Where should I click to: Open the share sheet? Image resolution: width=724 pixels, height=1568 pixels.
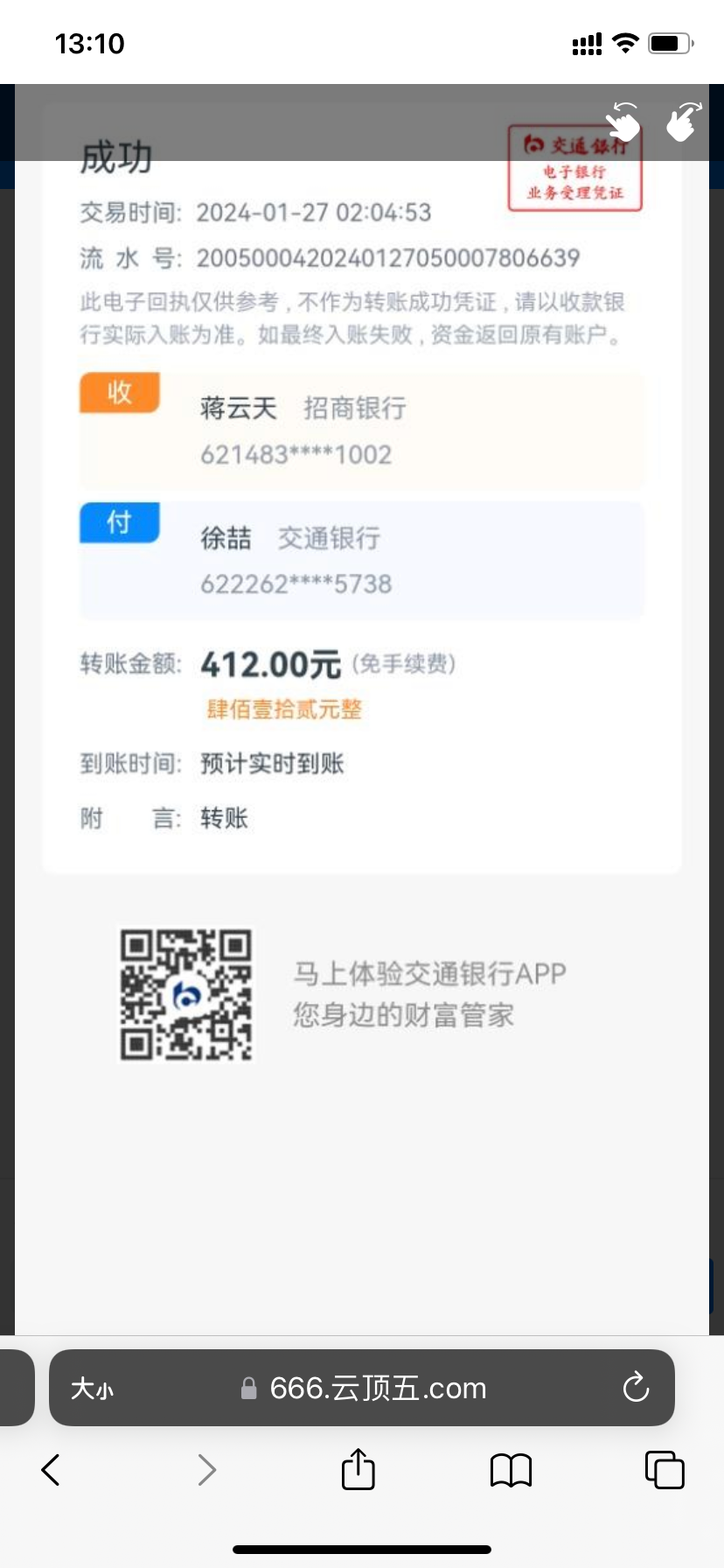pyautogui.click(x=358, y=1469)
